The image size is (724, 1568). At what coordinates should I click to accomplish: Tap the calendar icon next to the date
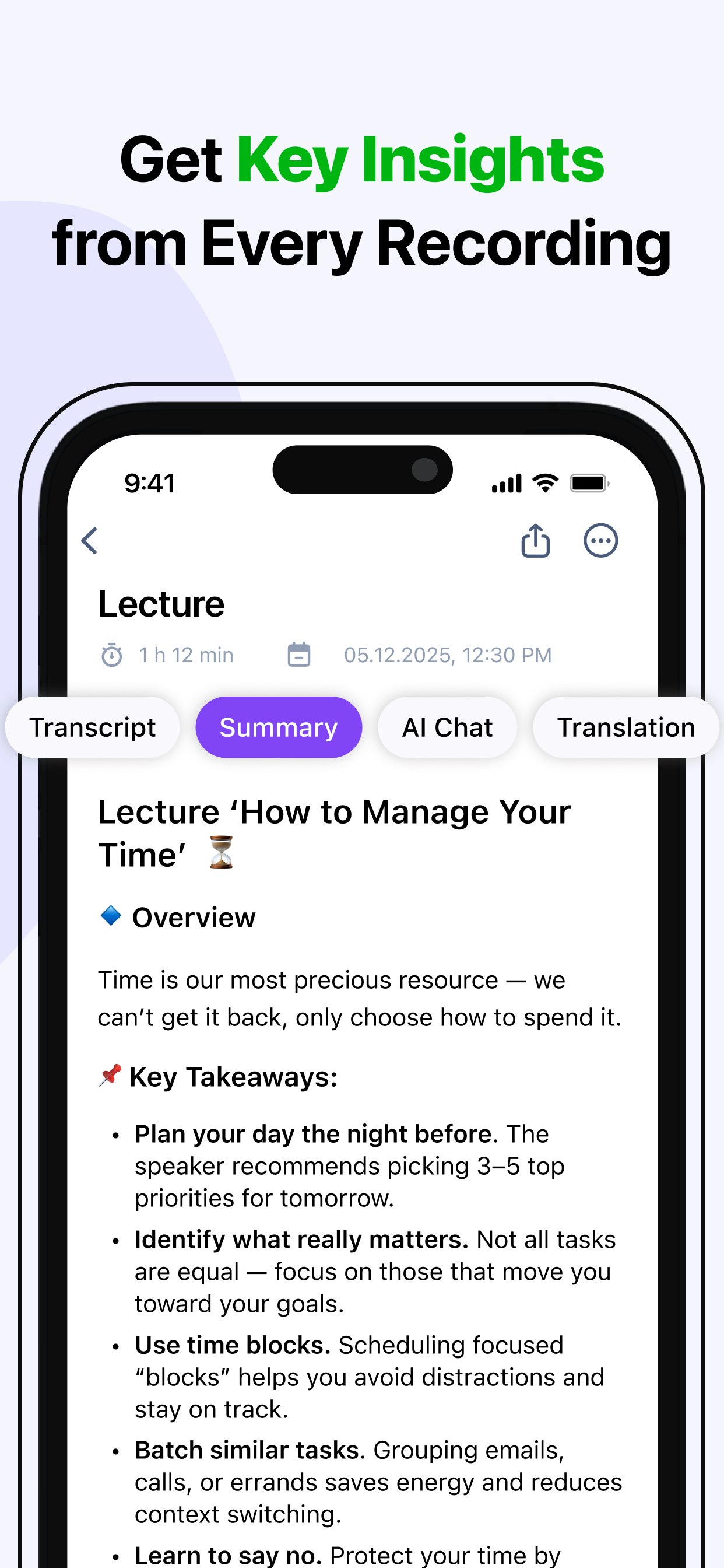(298, 654)
